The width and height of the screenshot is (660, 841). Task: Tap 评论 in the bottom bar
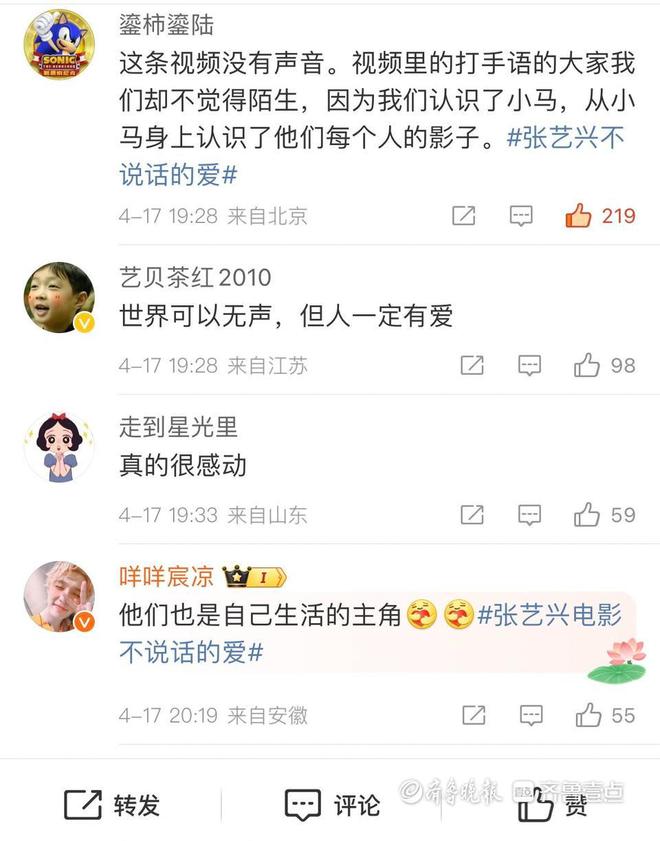point(332,805)
